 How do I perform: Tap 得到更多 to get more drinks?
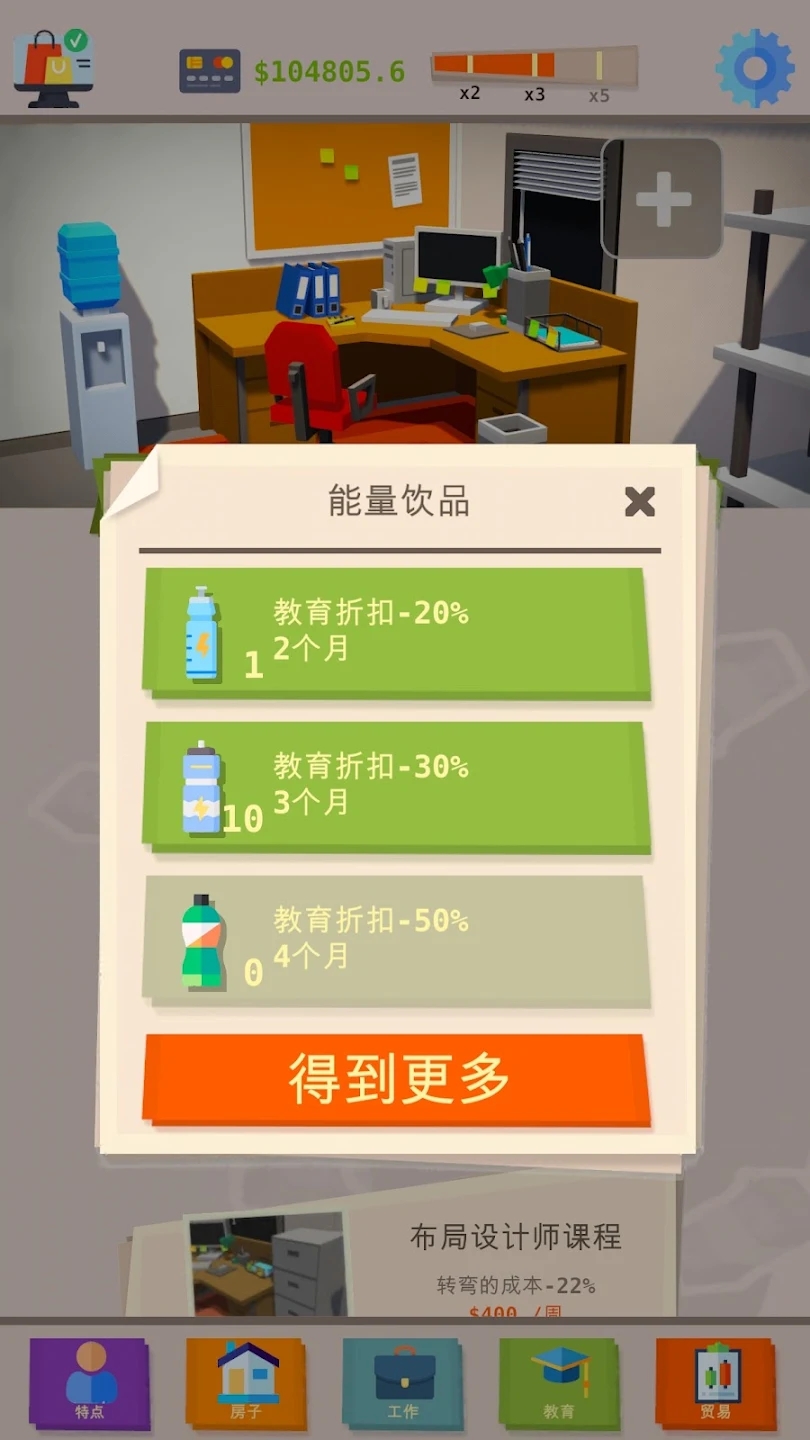[x=397, y=1079]
